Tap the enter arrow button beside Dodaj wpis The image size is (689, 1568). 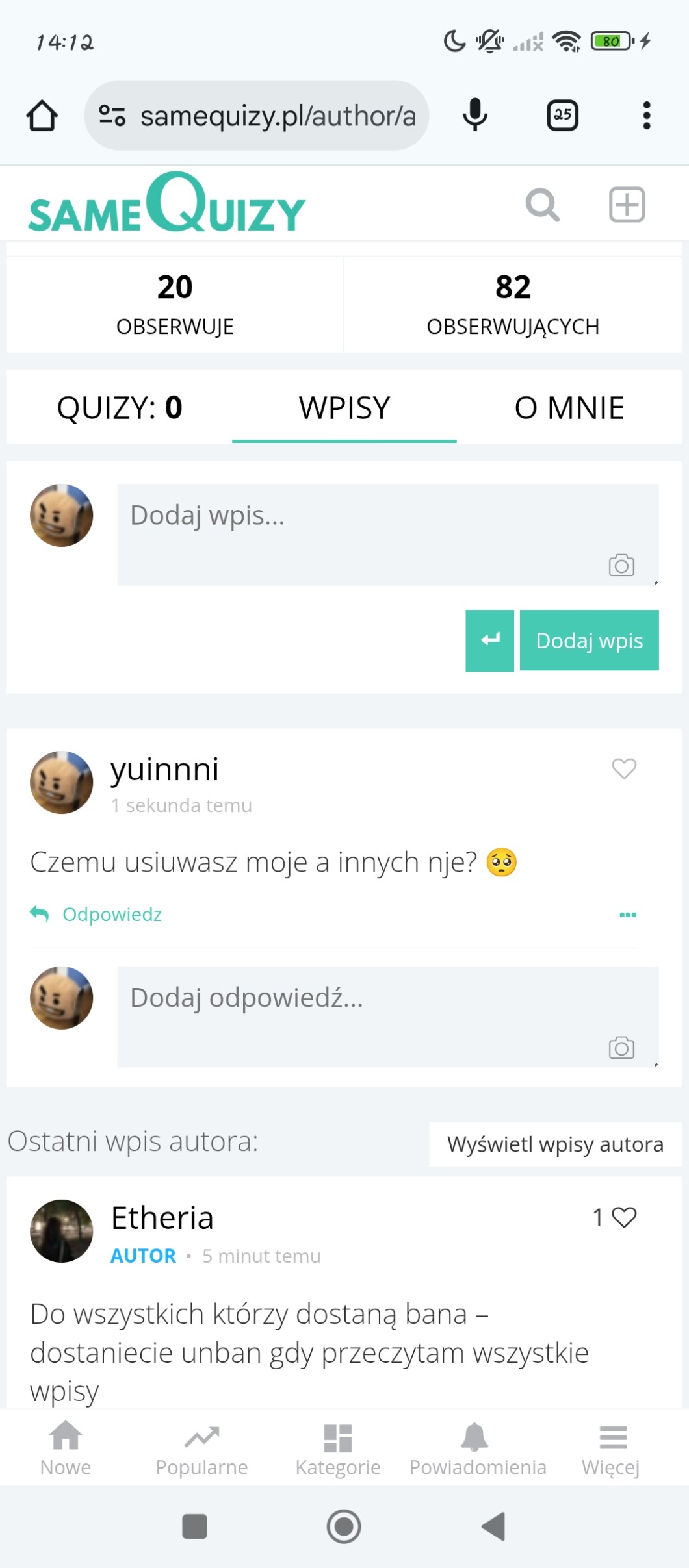(490, 640)
